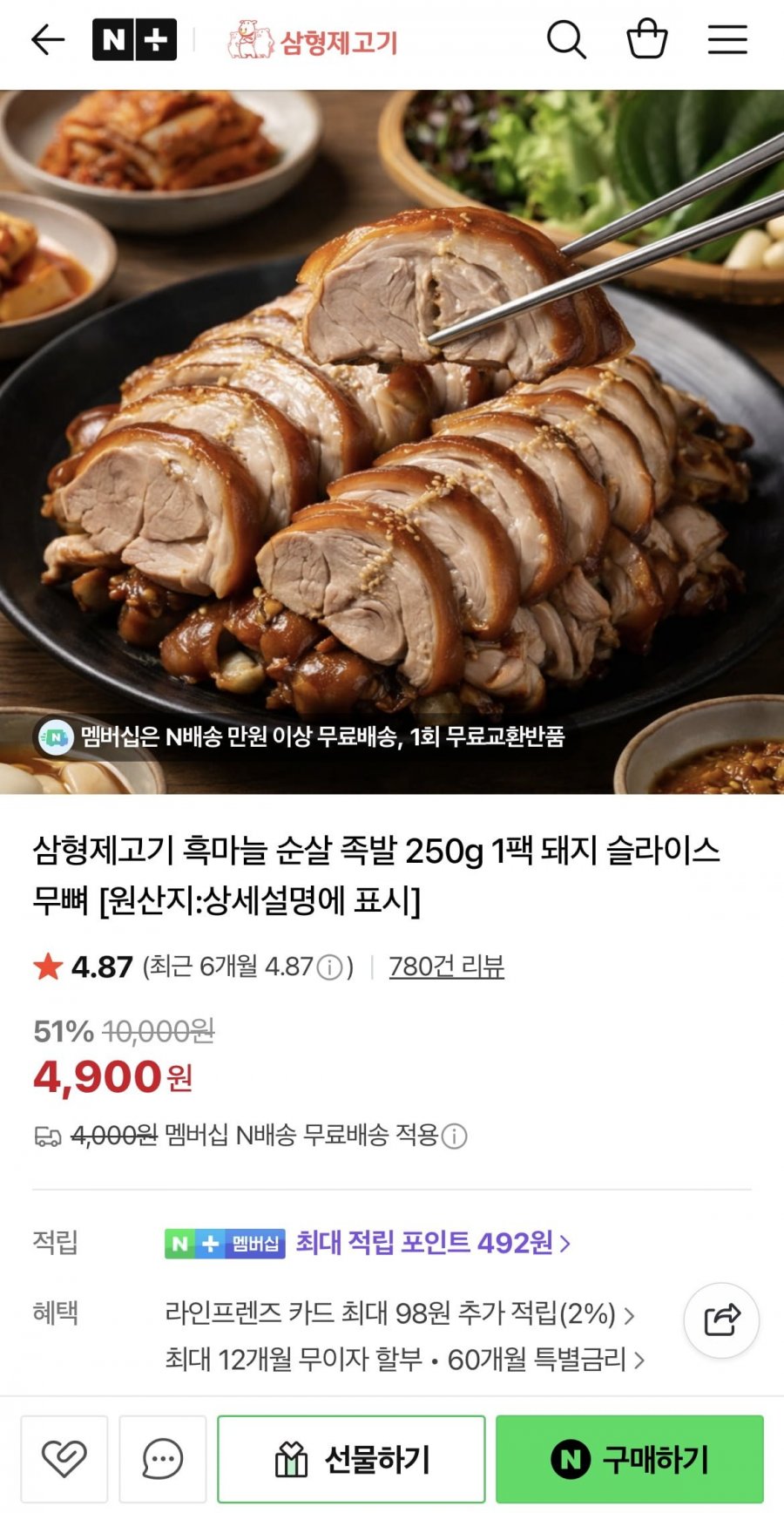The height and width of the screenshot is (1513, 784).
Task: Show info about 멤버십 N배송 무료배송
Action: point(454,1136)
